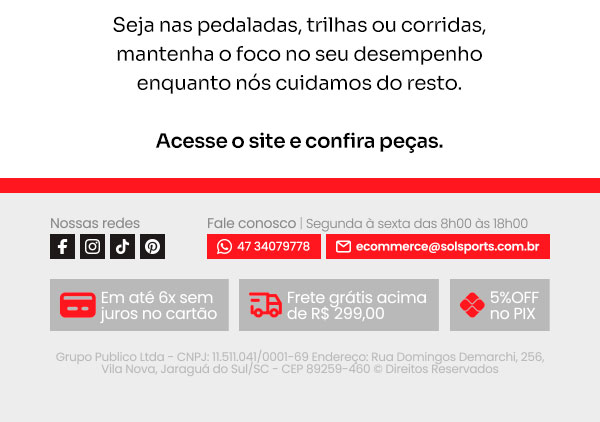
Task: Email ecommerce@solsports.com.br
Action: pos(437,246)
